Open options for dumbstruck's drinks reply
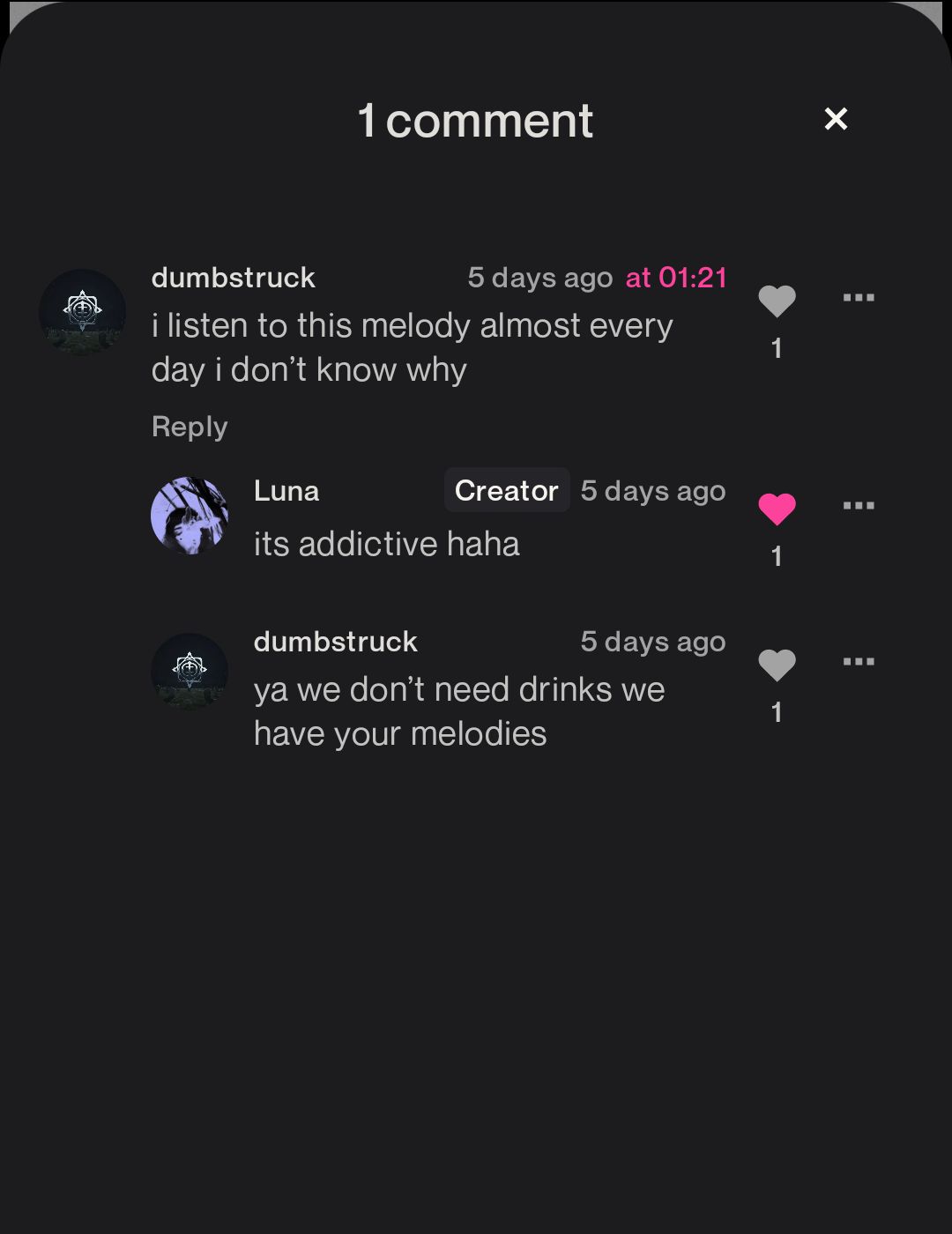 point(858,662)
